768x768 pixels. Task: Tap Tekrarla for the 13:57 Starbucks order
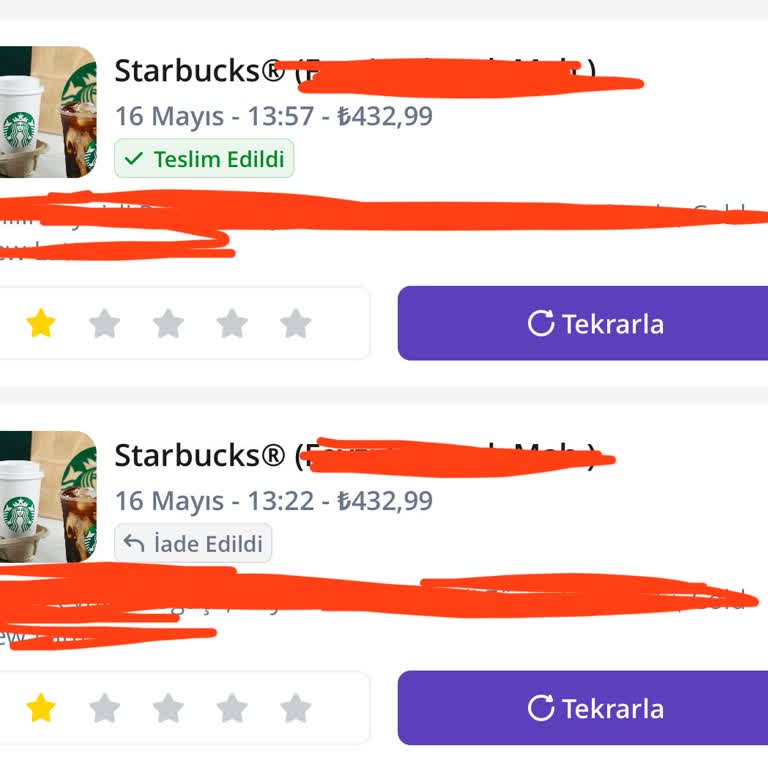[x=583, y=323]
